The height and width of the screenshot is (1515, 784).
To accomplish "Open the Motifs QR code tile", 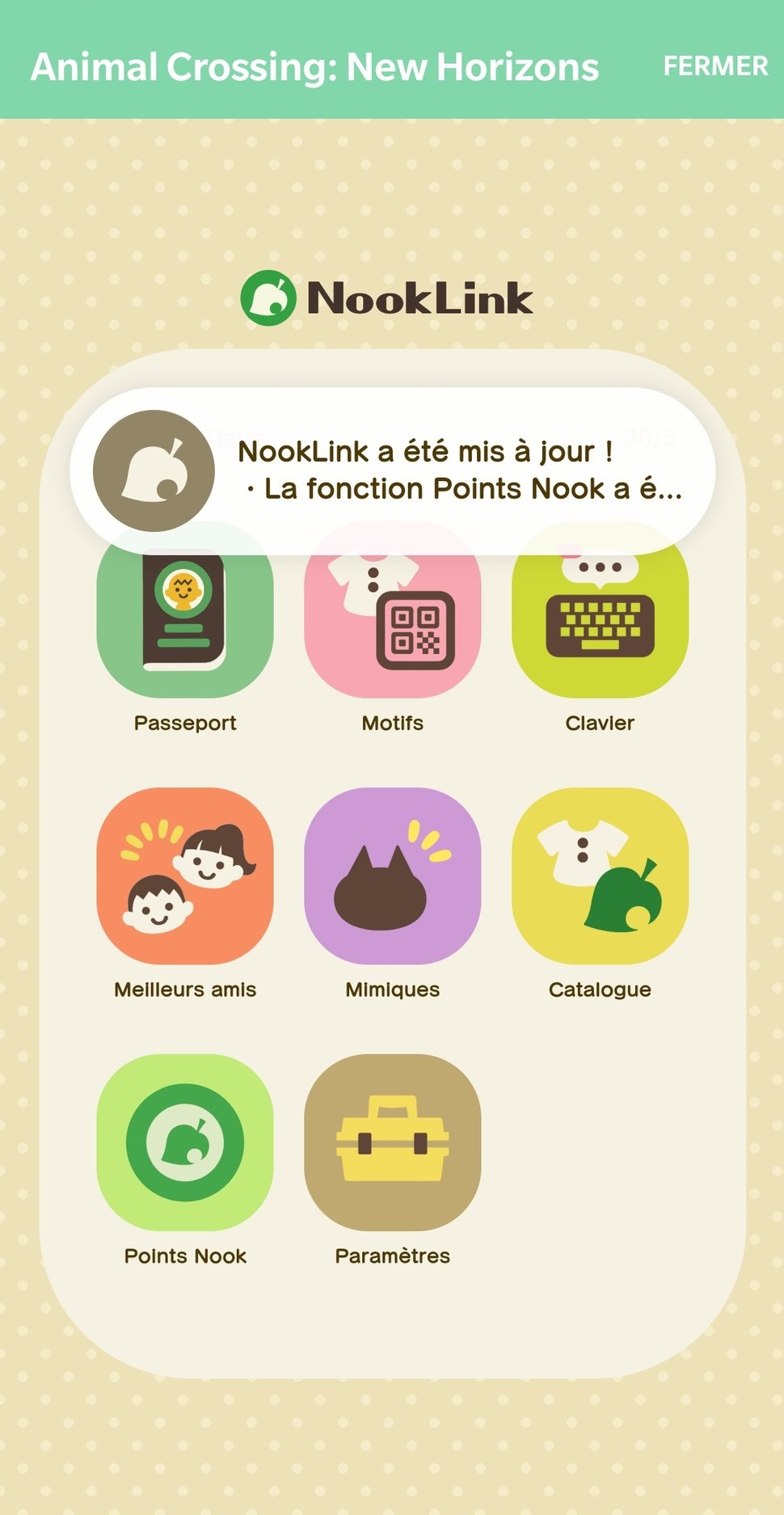I will [x=393, y=627].
